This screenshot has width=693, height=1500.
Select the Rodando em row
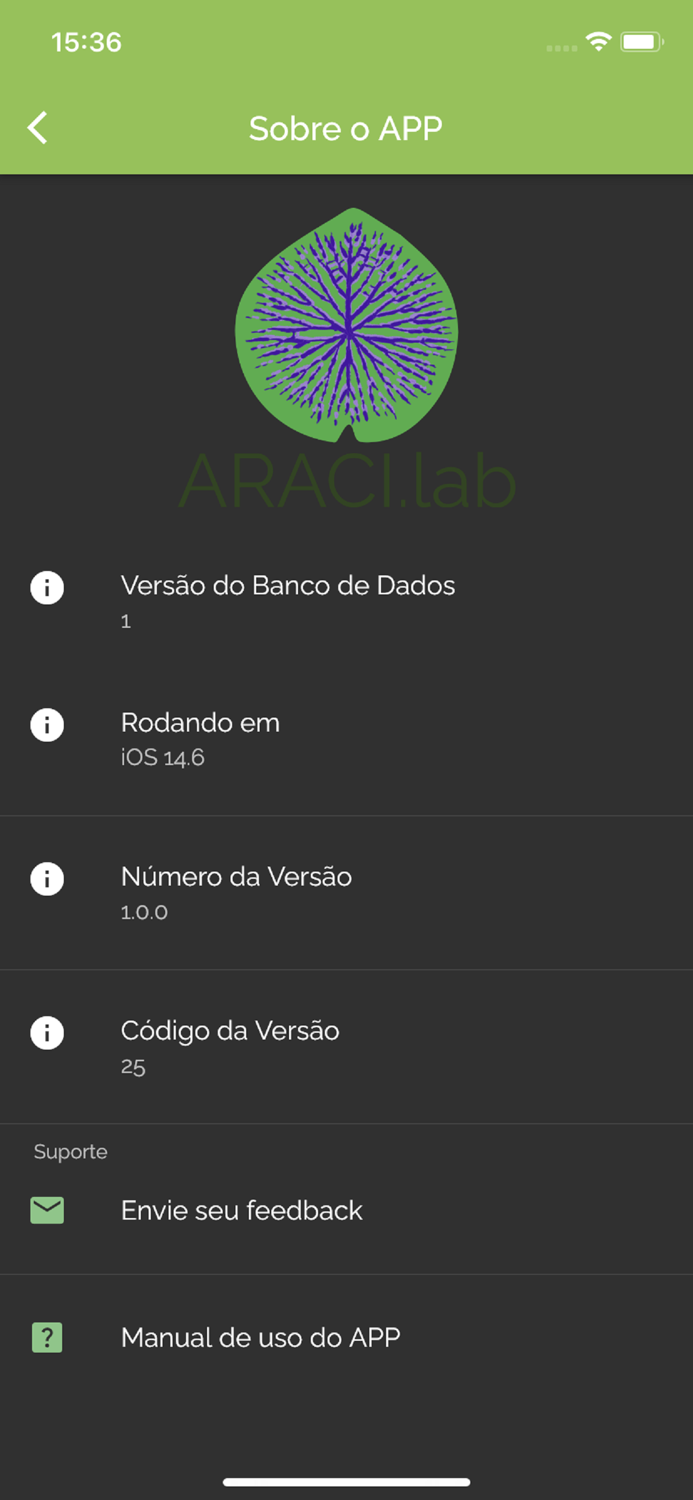coord(346,739)
